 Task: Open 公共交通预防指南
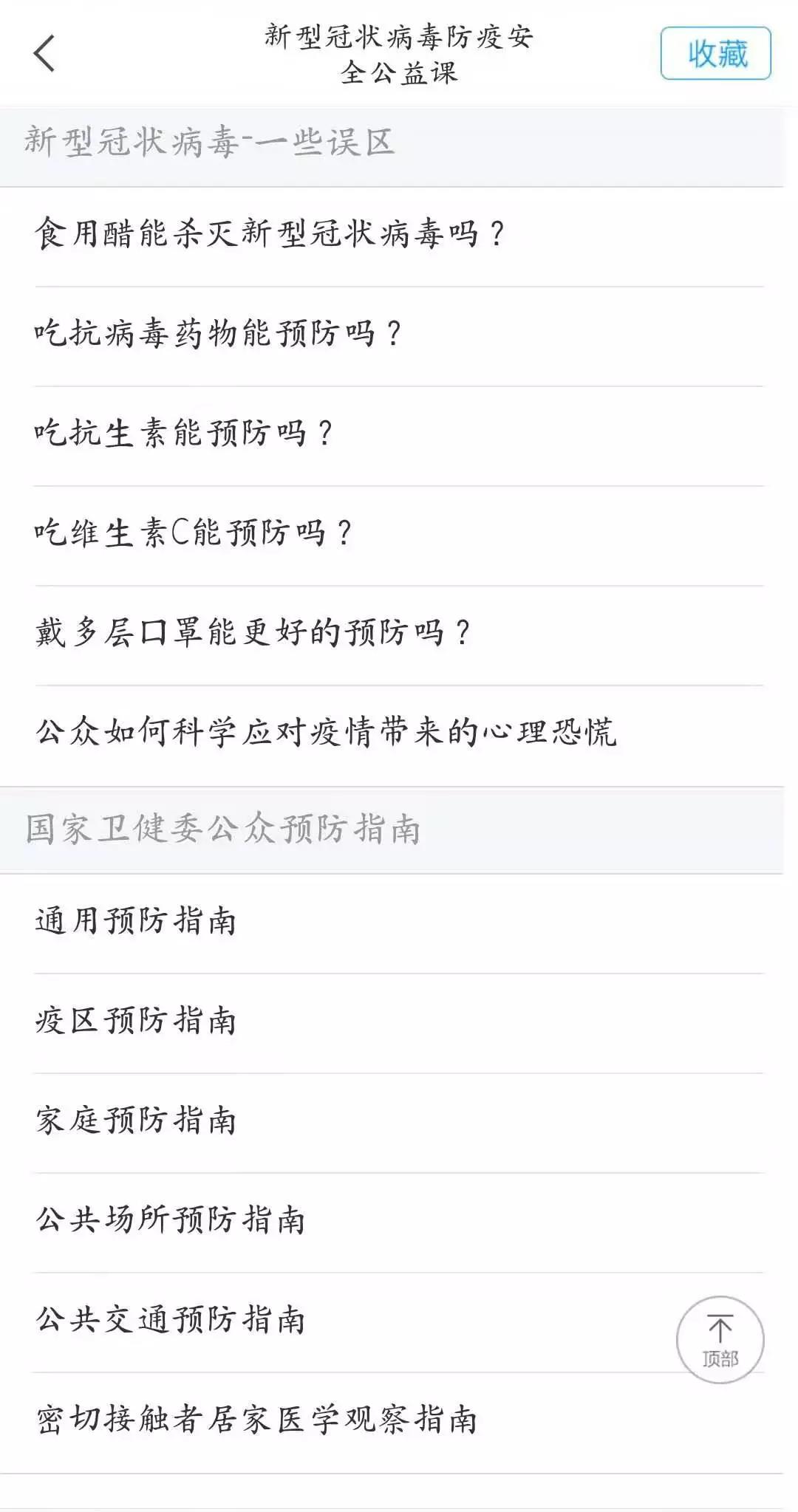coord(171,1320)
